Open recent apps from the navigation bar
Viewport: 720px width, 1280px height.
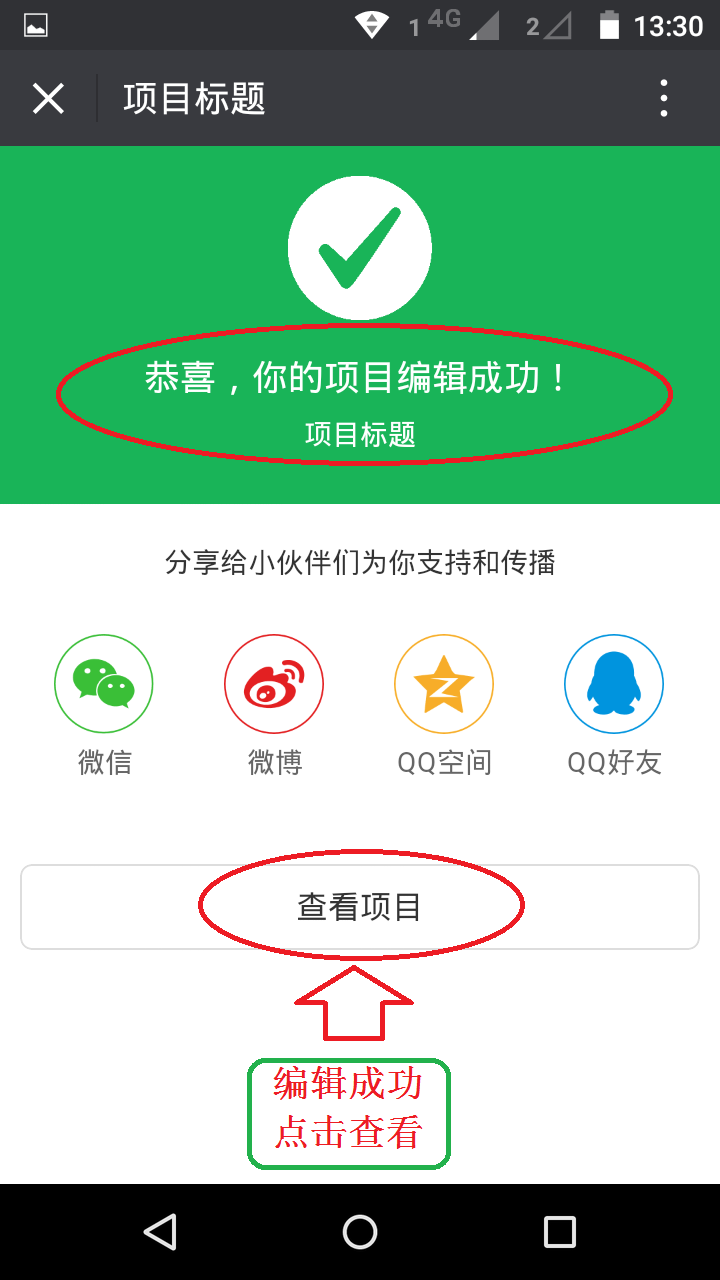click(560, 1232)
